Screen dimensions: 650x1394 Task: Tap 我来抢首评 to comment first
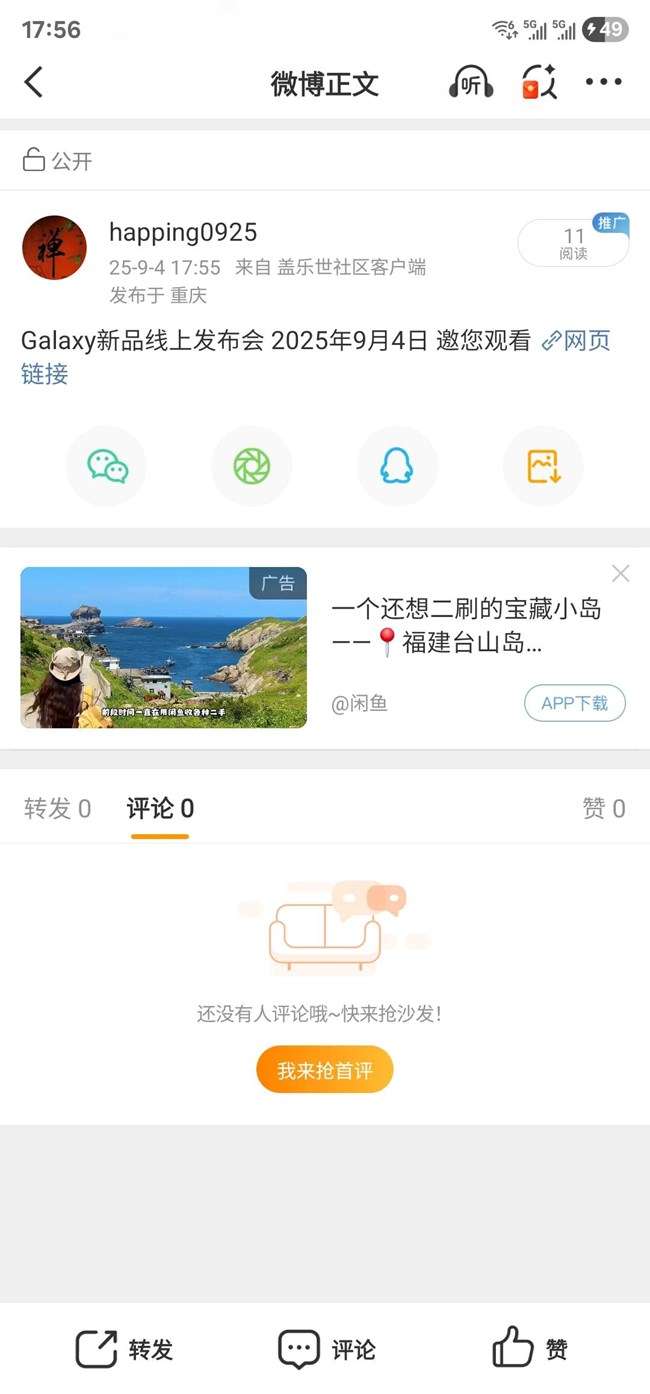325,1070
